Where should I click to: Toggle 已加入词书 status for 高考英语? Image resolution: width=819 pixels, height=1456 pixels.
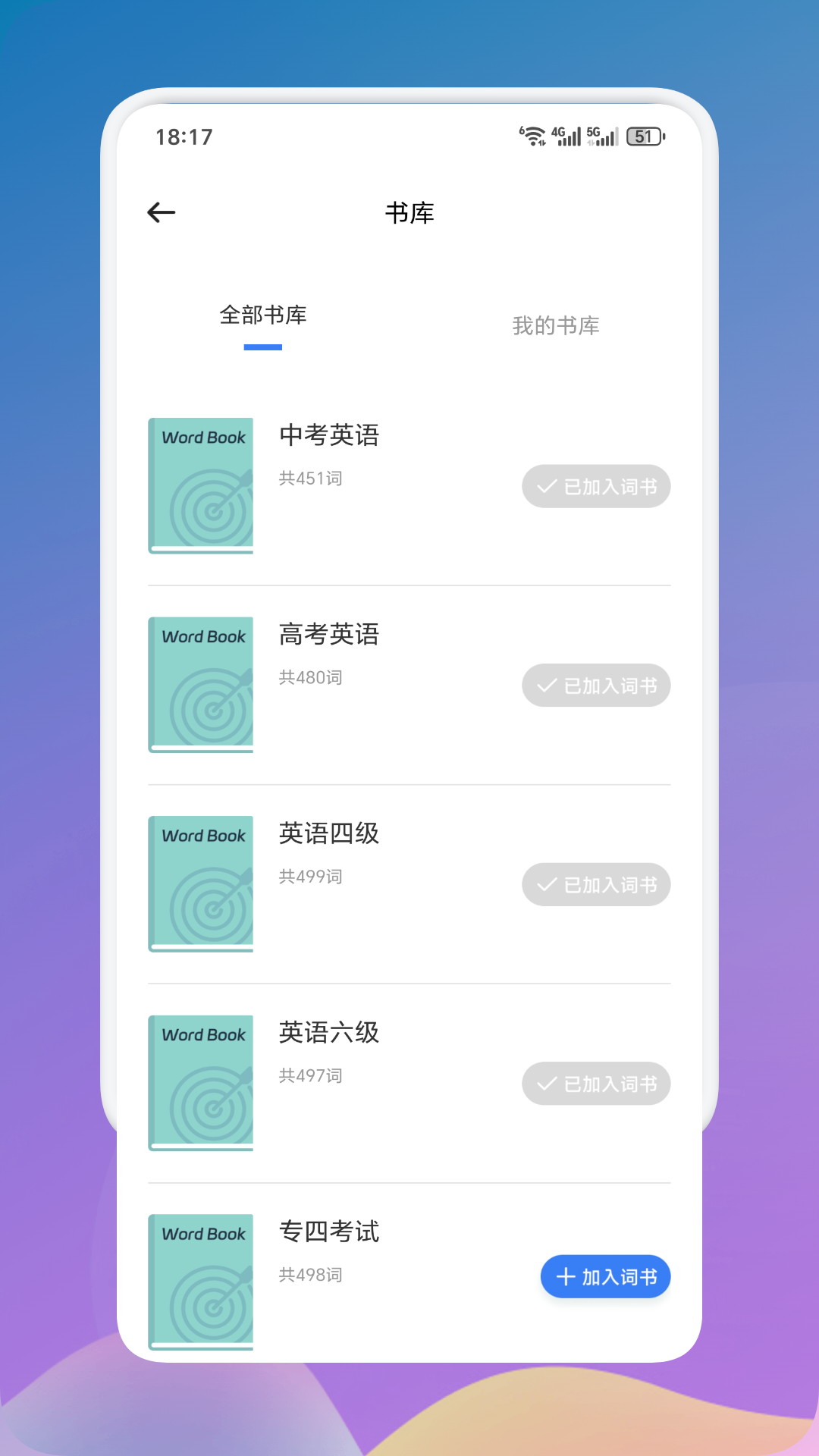[x=596, y=685]
